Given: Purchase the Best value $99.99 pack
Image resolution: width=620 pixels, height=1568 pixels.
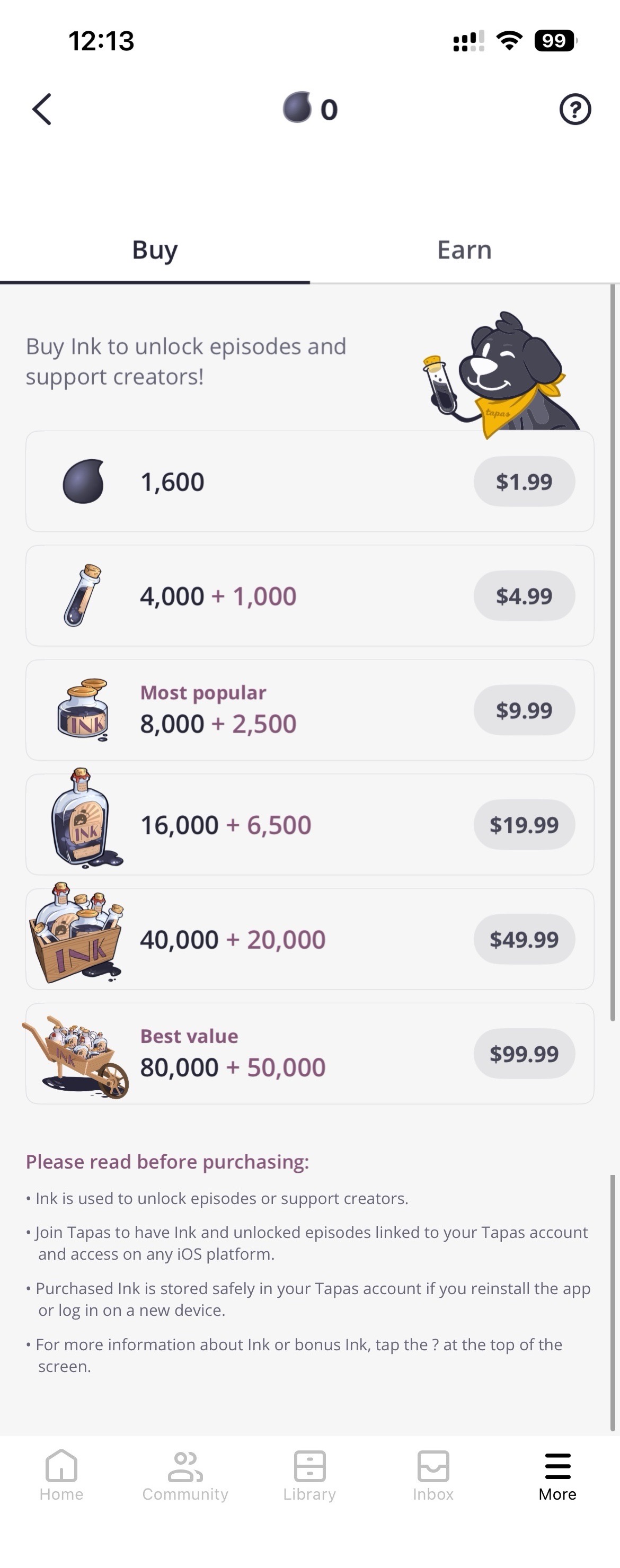Looking at the screenshot, I should [524, 1054].
